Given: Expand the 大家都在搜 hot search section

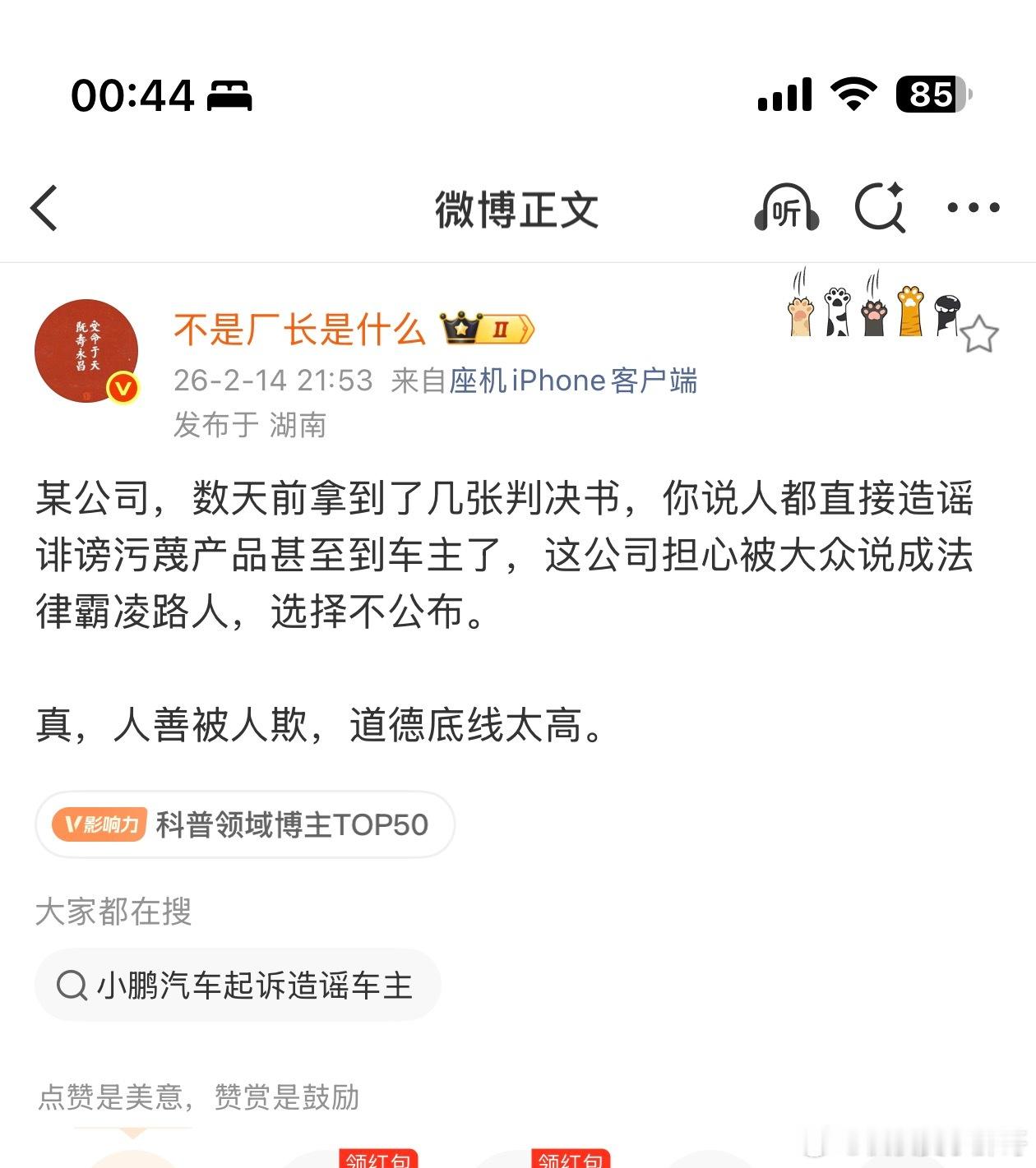Looking at the screenshot, I should click(x=113, y=912).
